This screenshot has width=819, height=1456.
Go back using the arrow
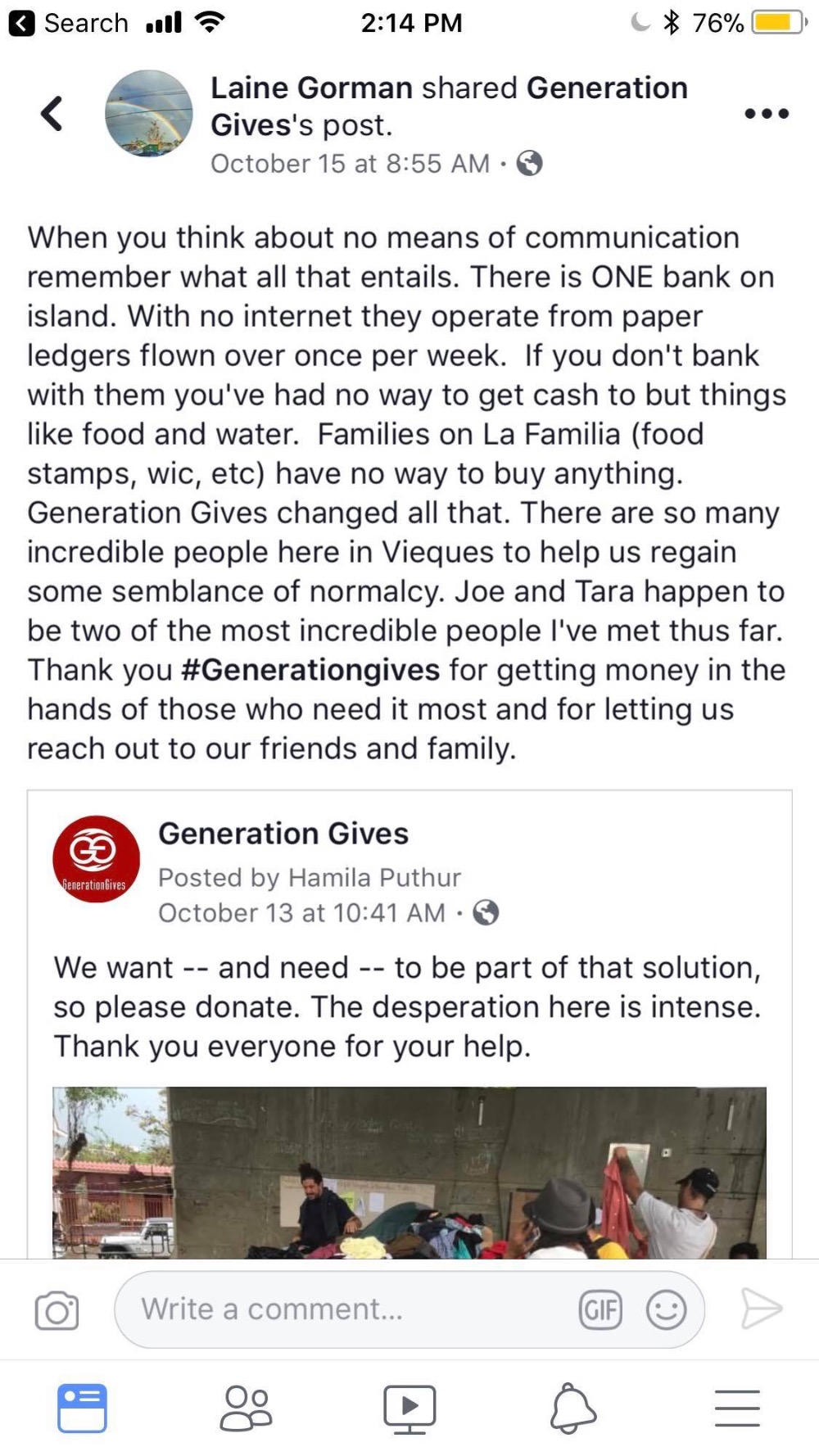coord(52,113)
